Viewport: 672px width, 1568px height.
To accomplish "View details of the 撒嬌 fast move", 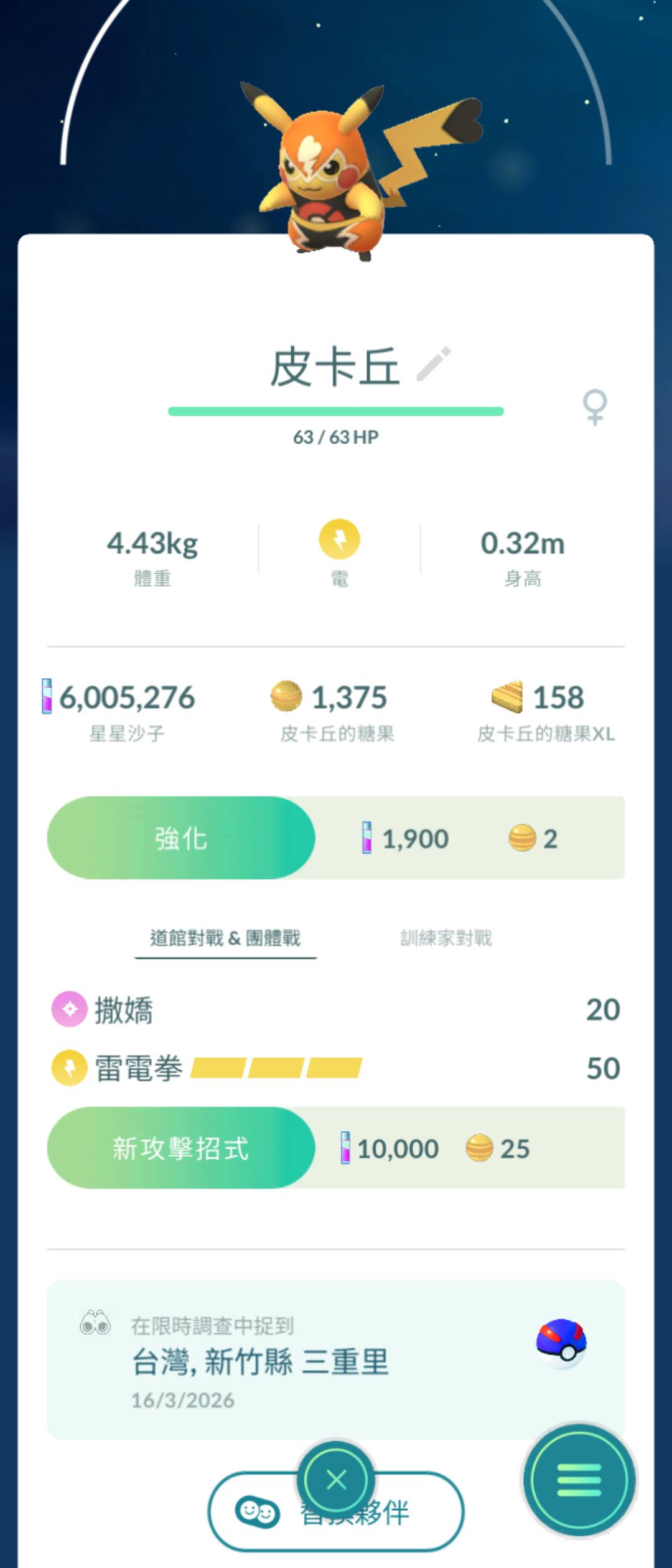I will (123, 1009).
